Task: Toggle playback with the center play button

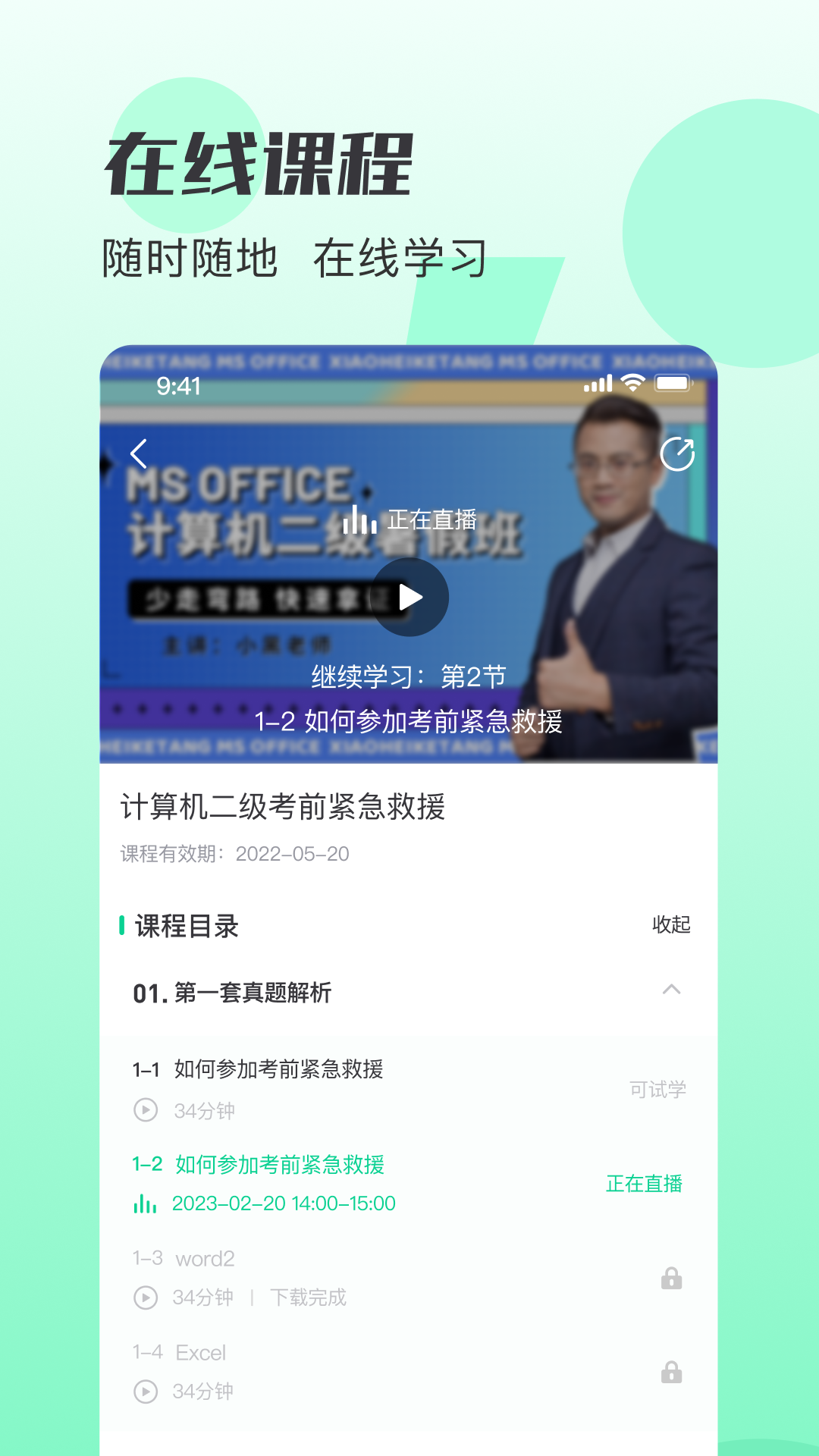Action: click(409, 597)
